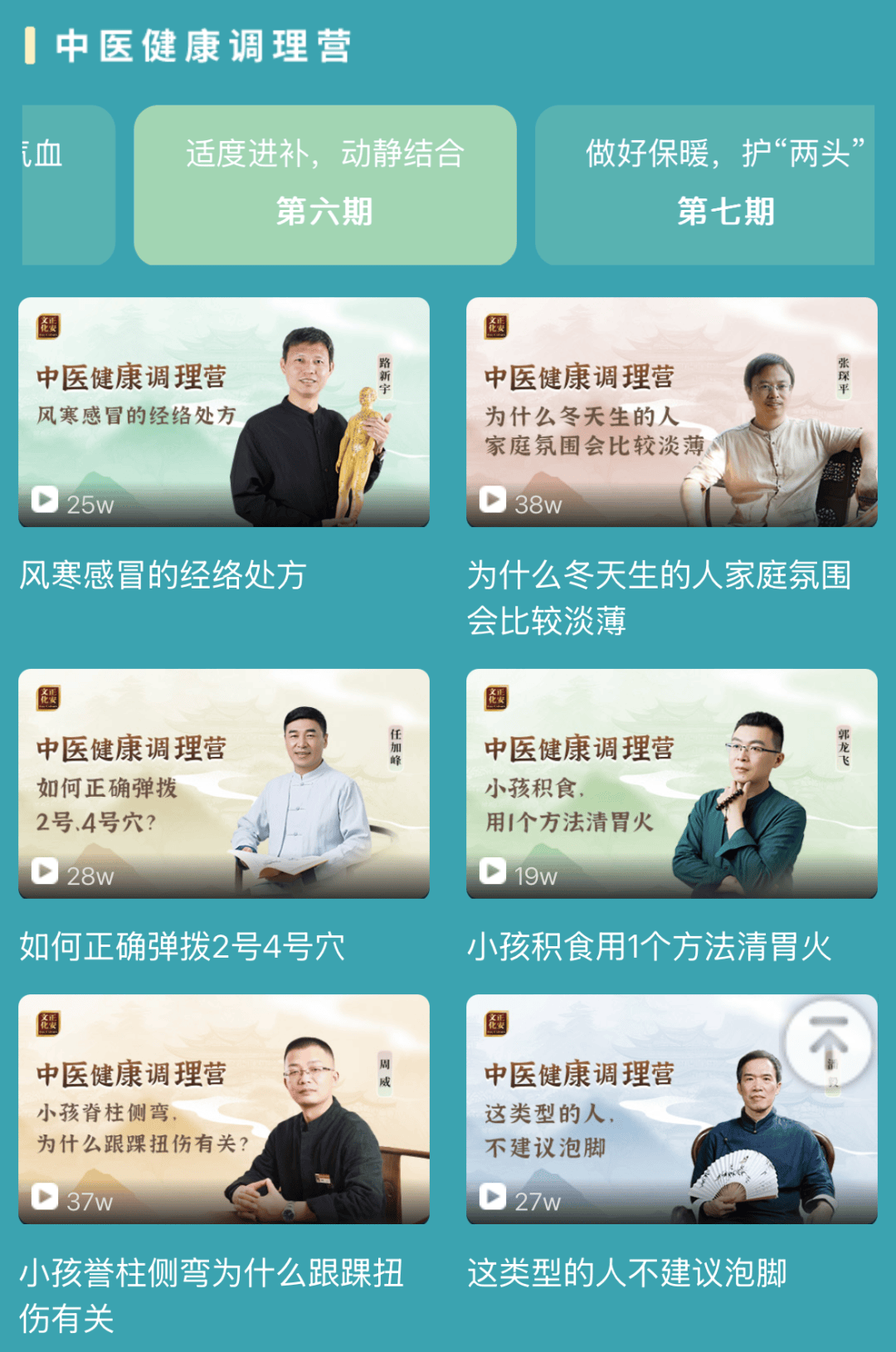The width and height of the screenshot is (896, 1352).
Task: Open the video 风寒感冒的经络处方
Action: (224, 412)
